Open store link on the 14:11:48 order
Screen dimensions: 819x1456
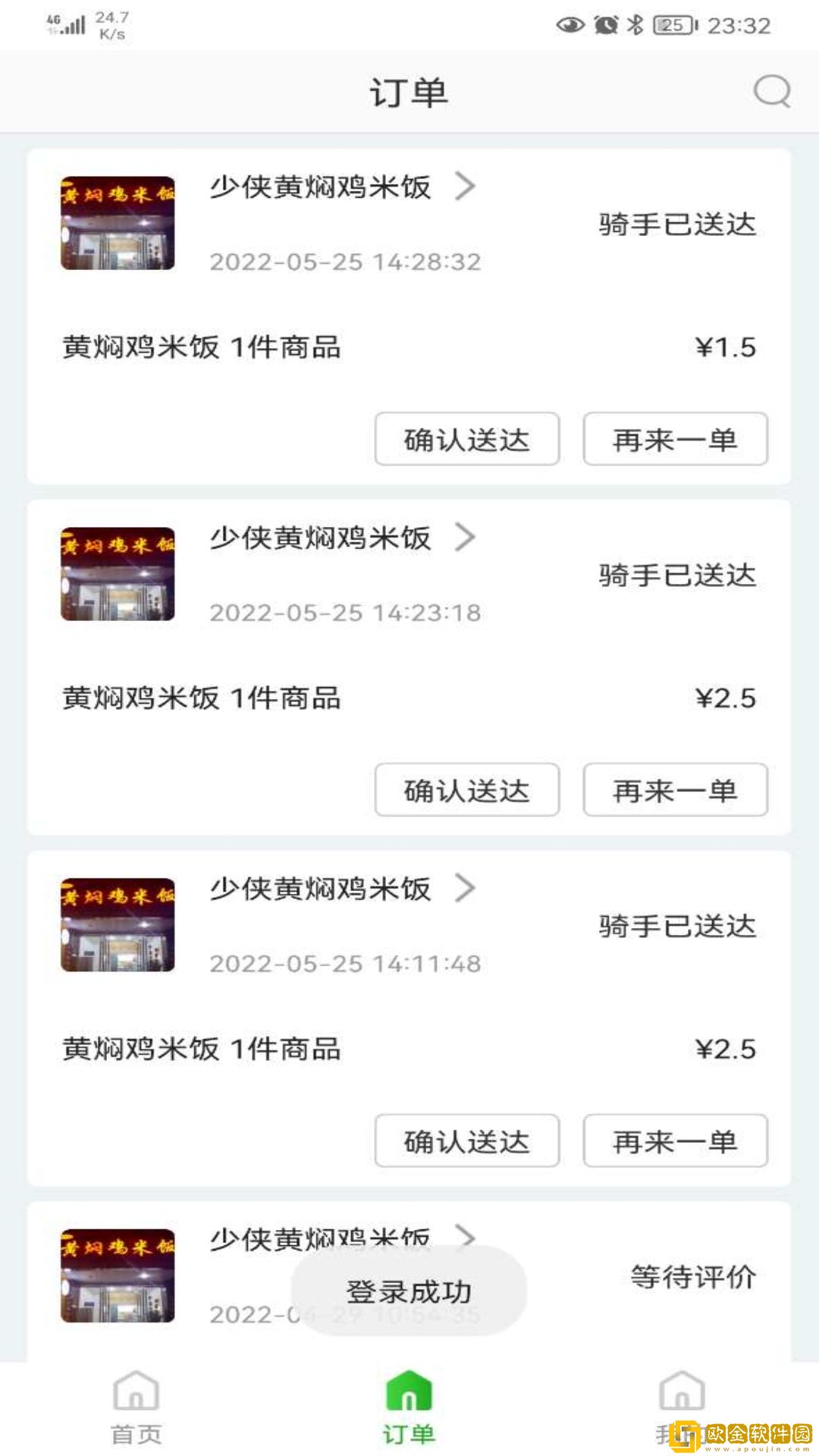pyautogui.click(x=341, y=889)
